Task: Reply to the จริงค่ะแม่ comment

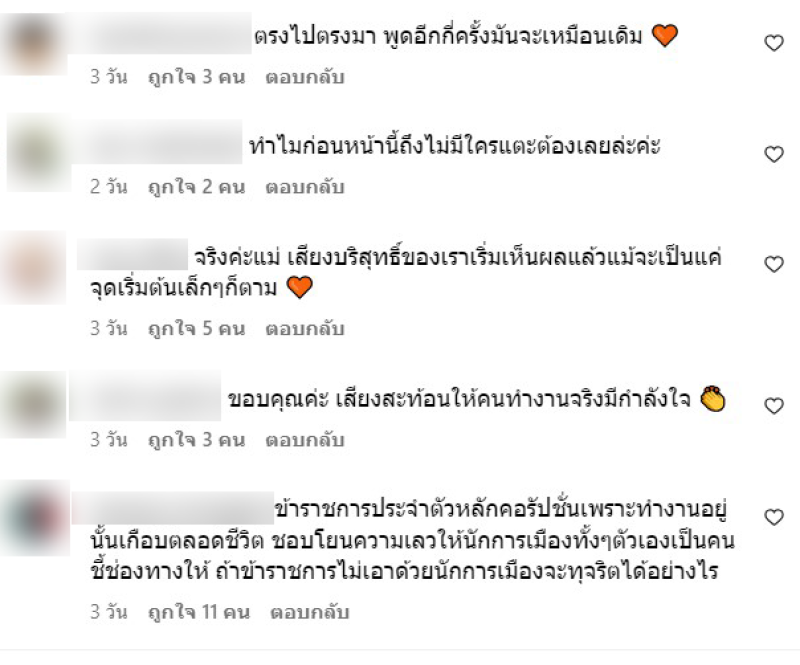Action: (x=305, y=328)
